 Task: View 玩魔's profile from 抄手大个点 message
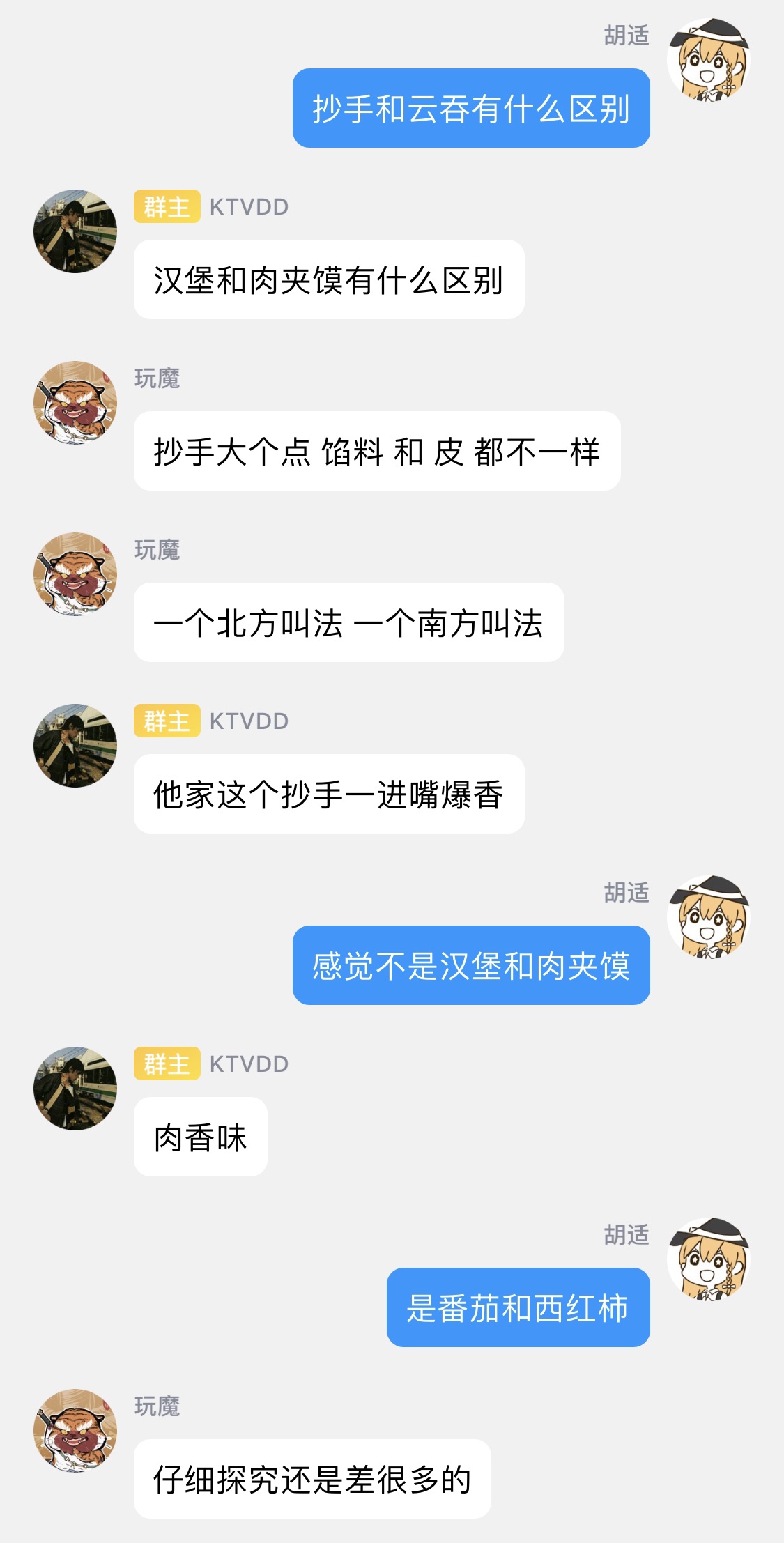click(75, 403)
